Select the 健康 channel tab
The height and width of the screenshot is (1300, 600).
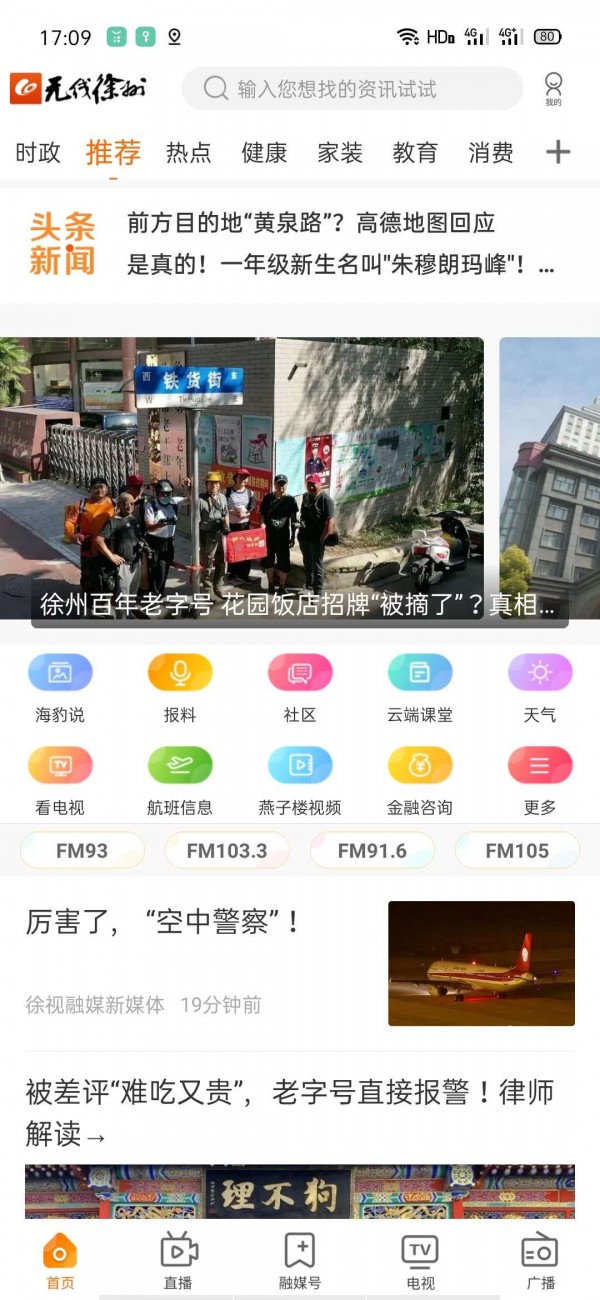(264, 152)
